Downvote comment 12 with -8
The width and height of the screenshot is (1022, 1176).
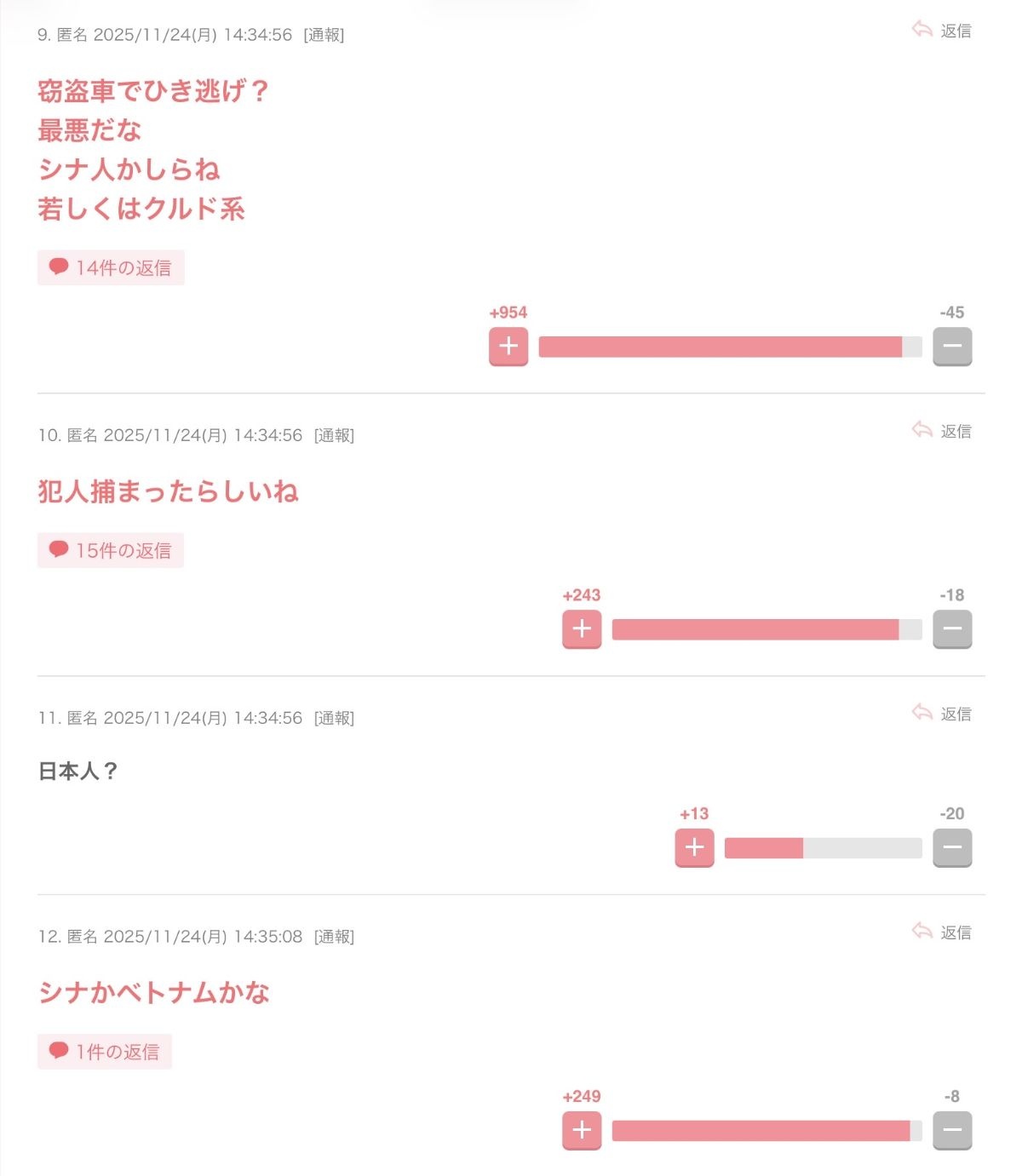tap(952, 1130)
